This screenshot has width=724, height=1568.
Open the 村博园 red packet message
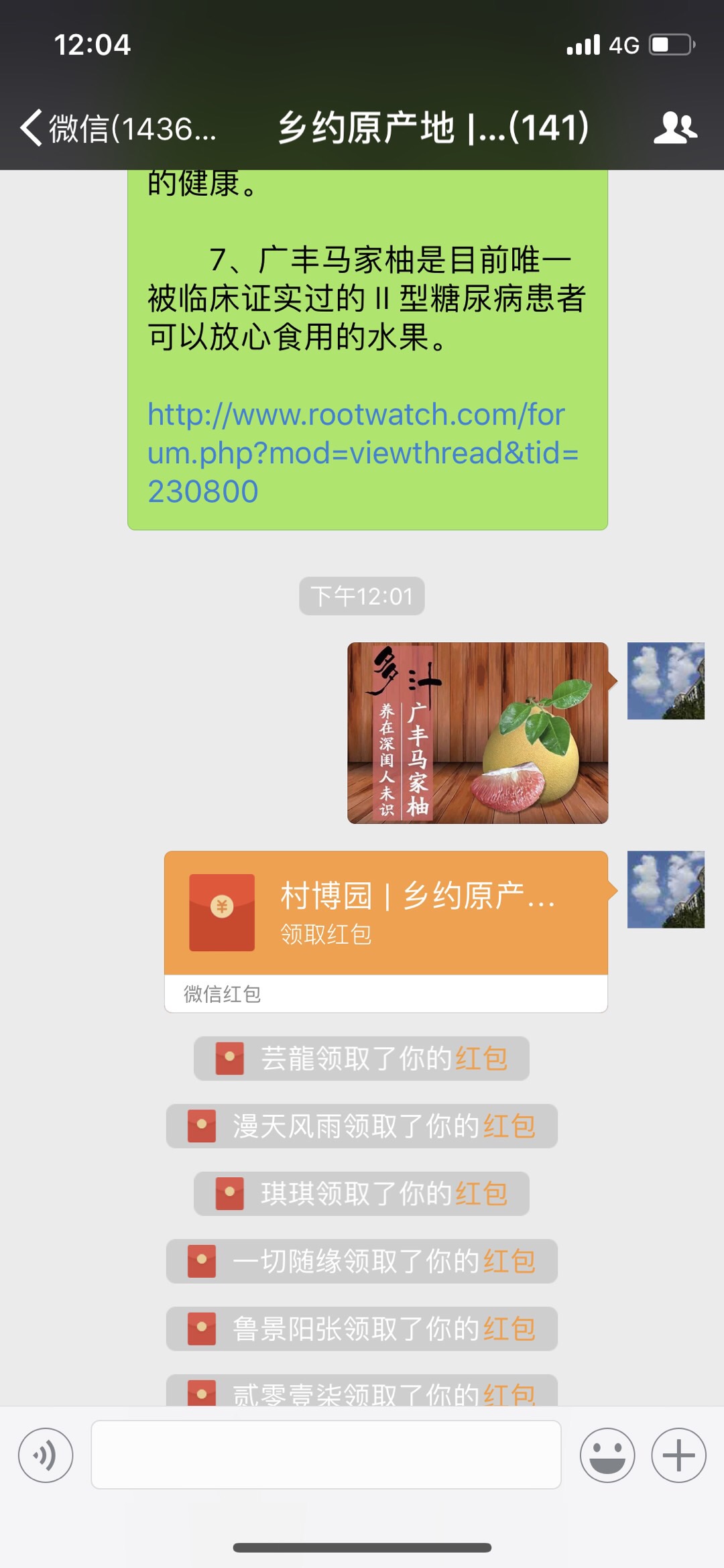click(x=385, y=913)
